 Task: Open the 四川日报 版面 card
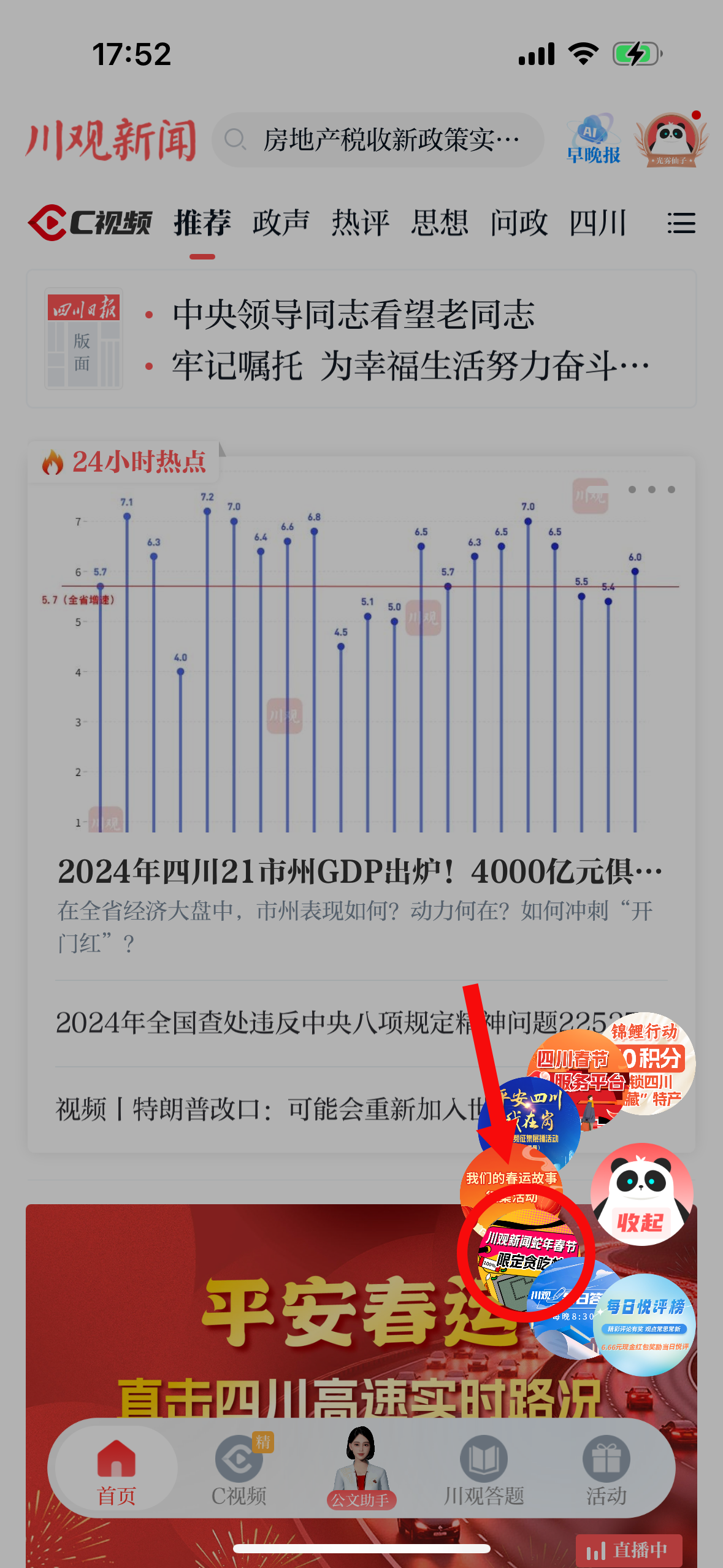coord(84,339)
